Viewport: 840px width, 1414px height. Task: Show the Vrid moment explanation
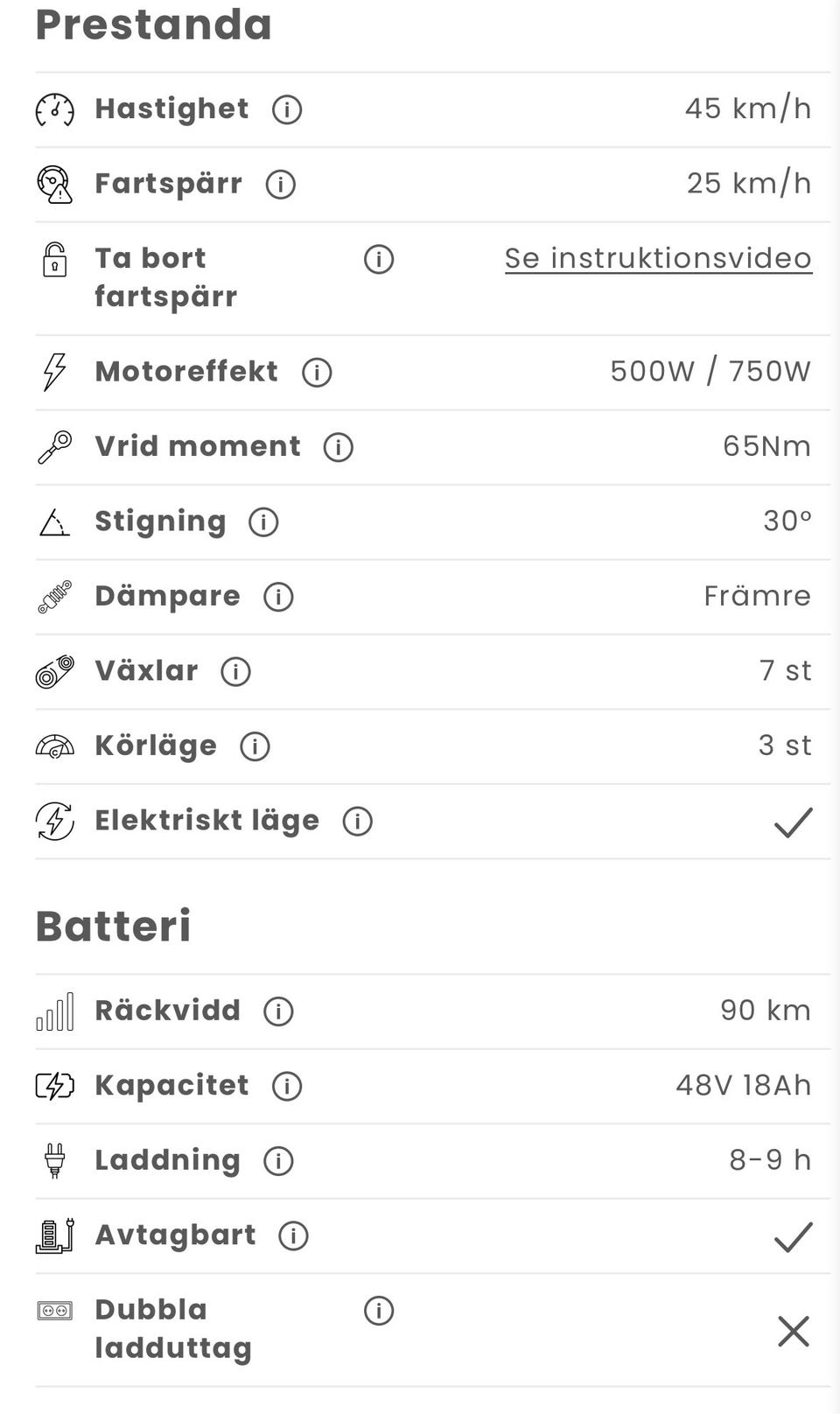(x=339, y=447)
